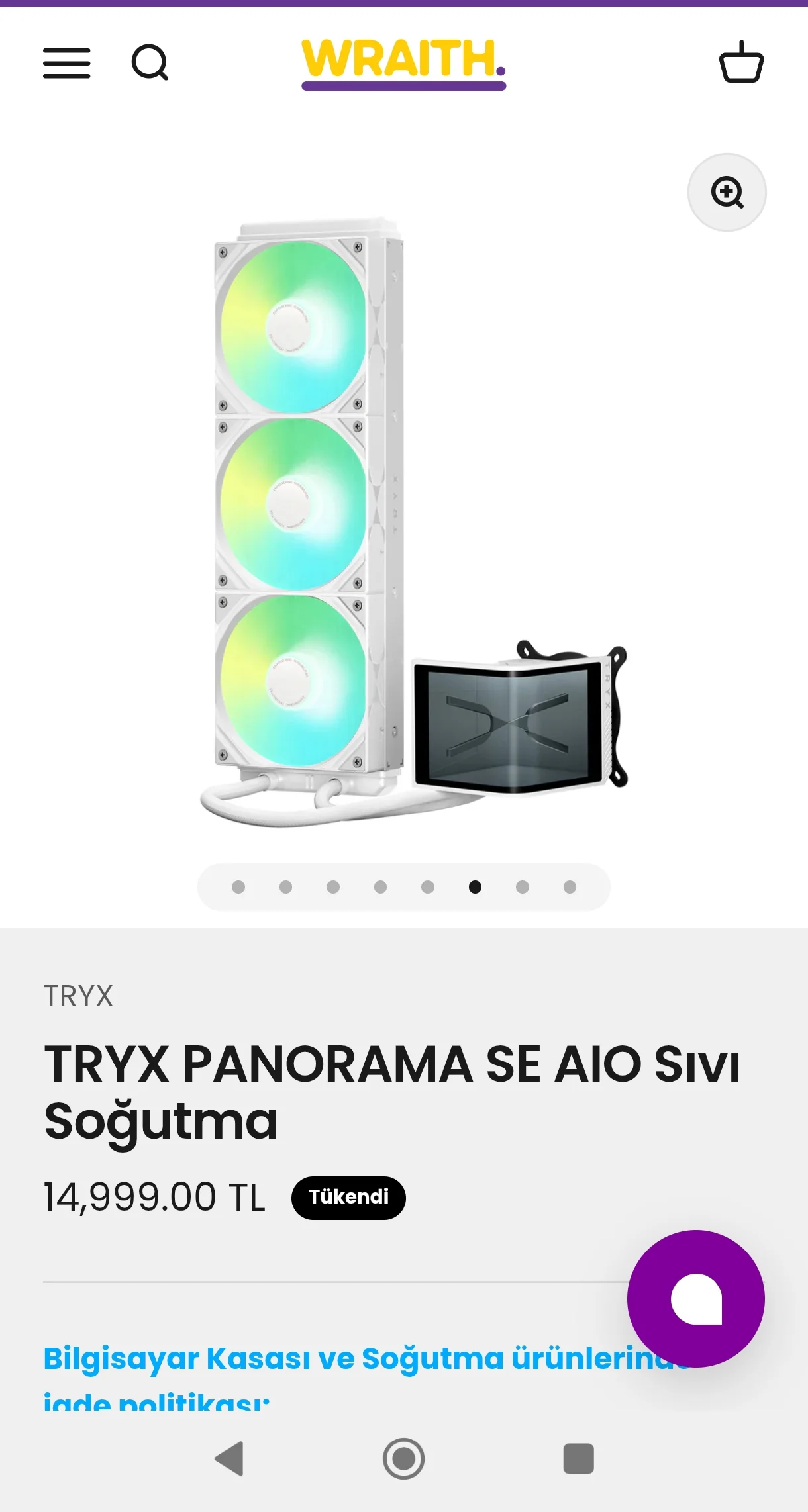Go to the Android home screen
This screenshot has height=1512, width=808.
click(x=403, y=1458)
